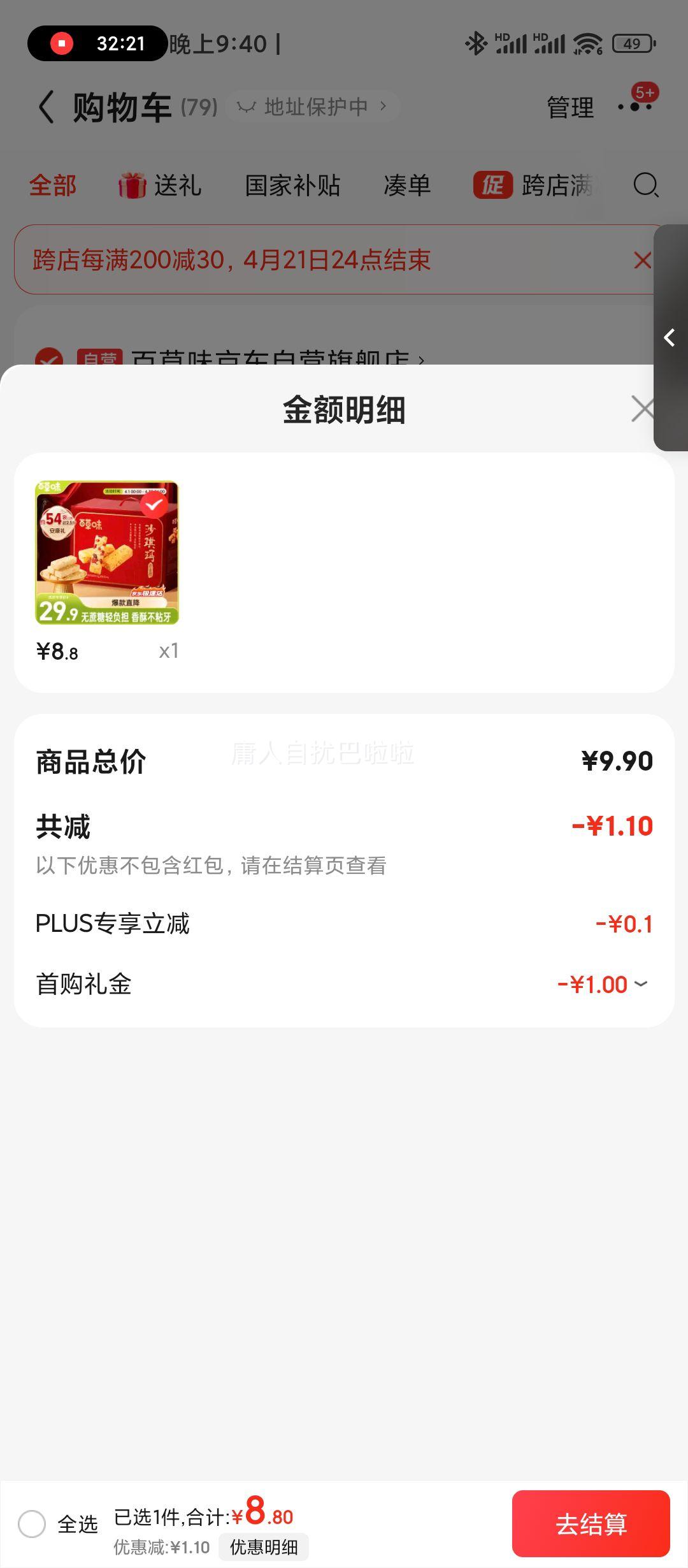Tap the battery indicator showing 49
688x1568 pixels.
pos(630,43)
